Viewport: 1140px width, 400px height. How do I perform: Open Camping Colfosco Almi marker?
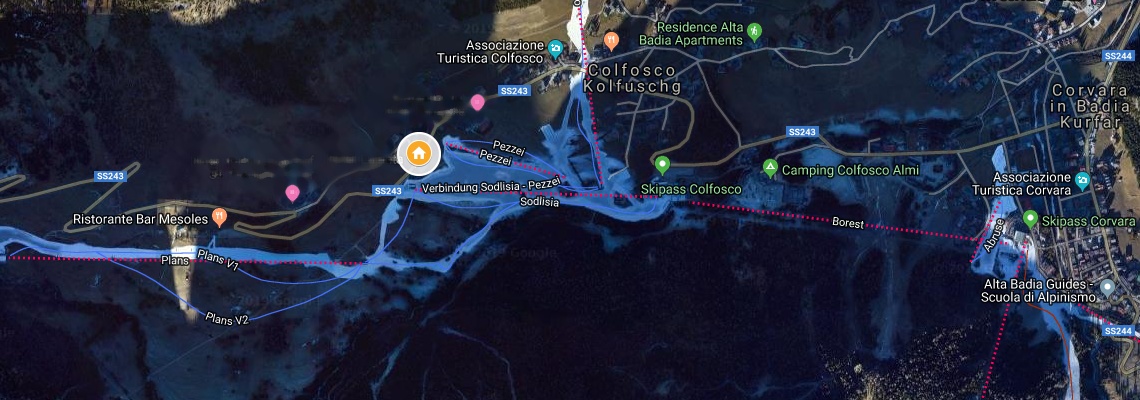(x=770, y=168)
